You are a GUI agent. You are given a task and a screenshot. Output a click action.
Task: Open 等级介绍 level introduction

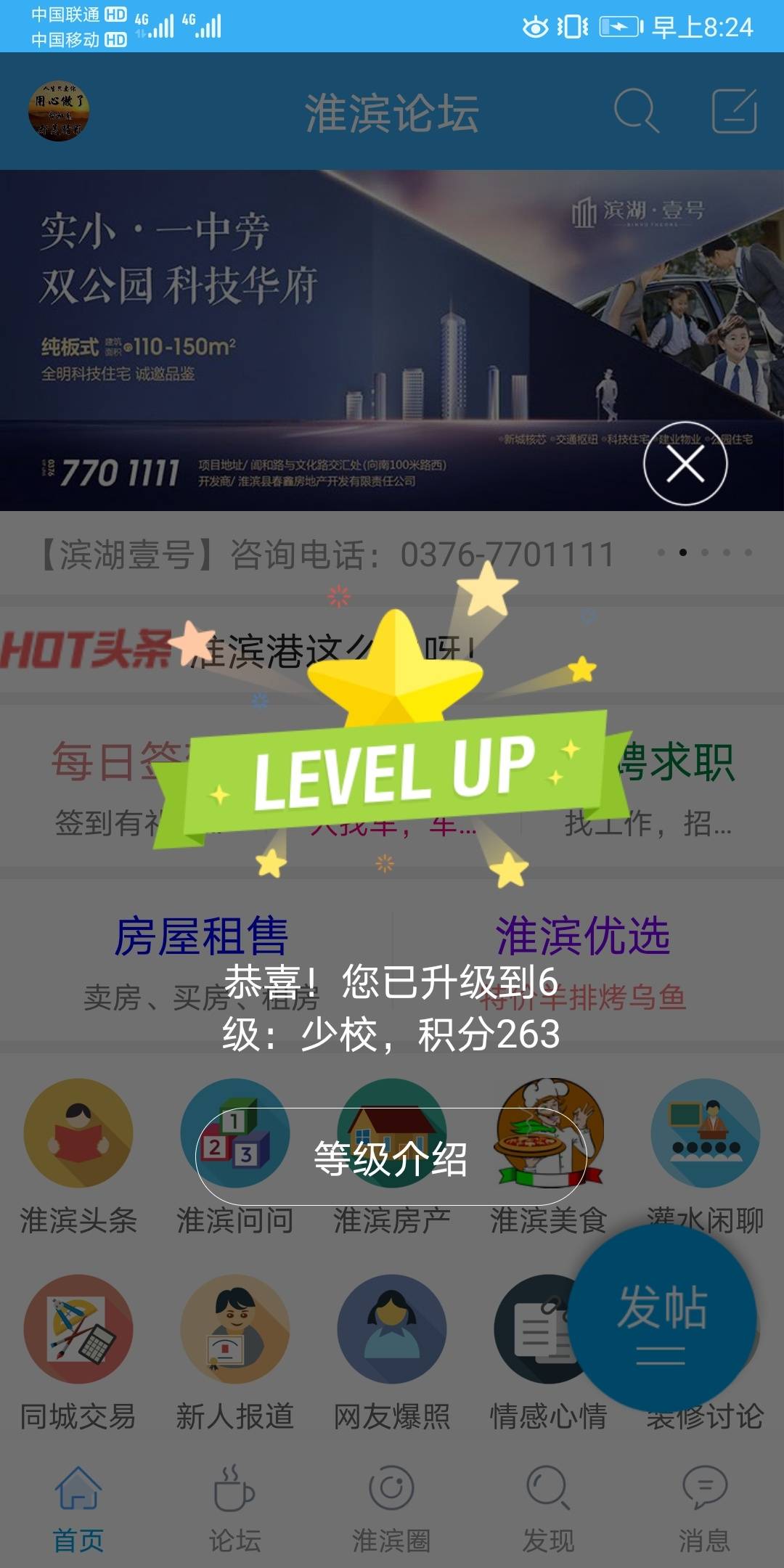point(391,1157)
